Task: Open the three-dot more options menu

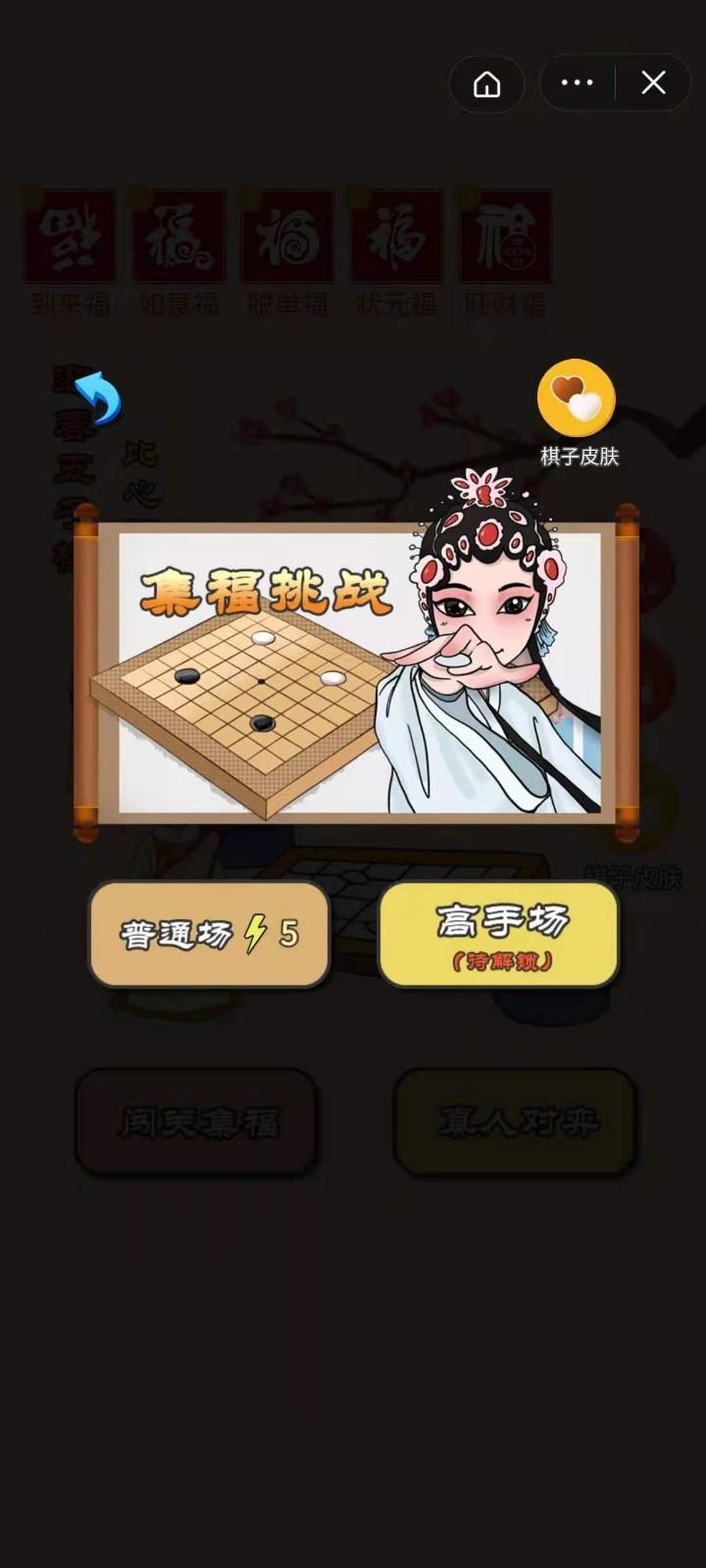Action: (x=577, y=83)
